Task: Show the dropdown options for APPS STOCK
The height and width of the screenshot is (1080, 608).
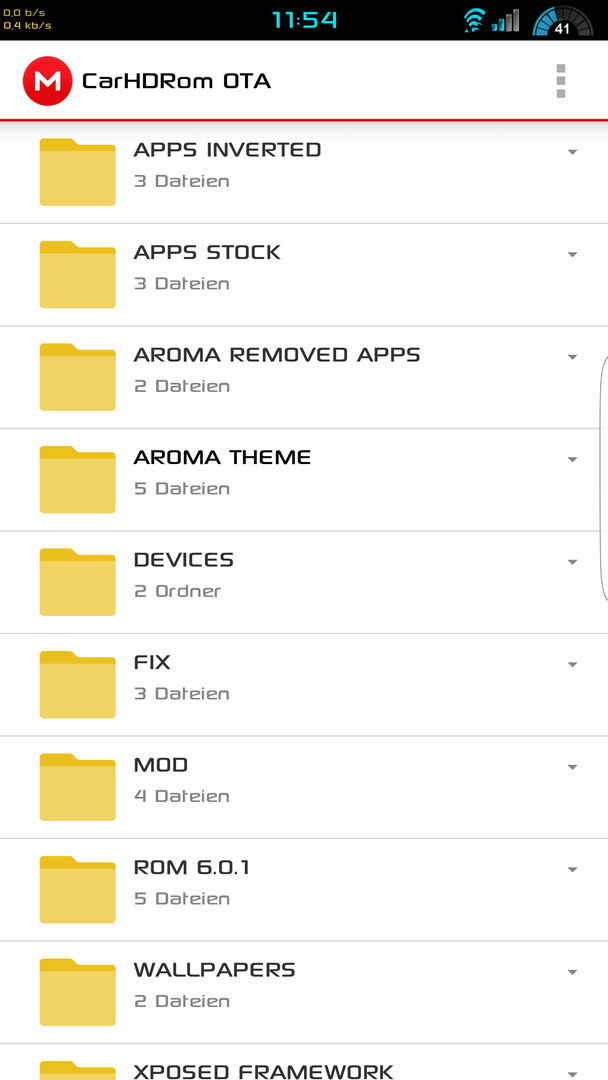Action: point(572,255)
